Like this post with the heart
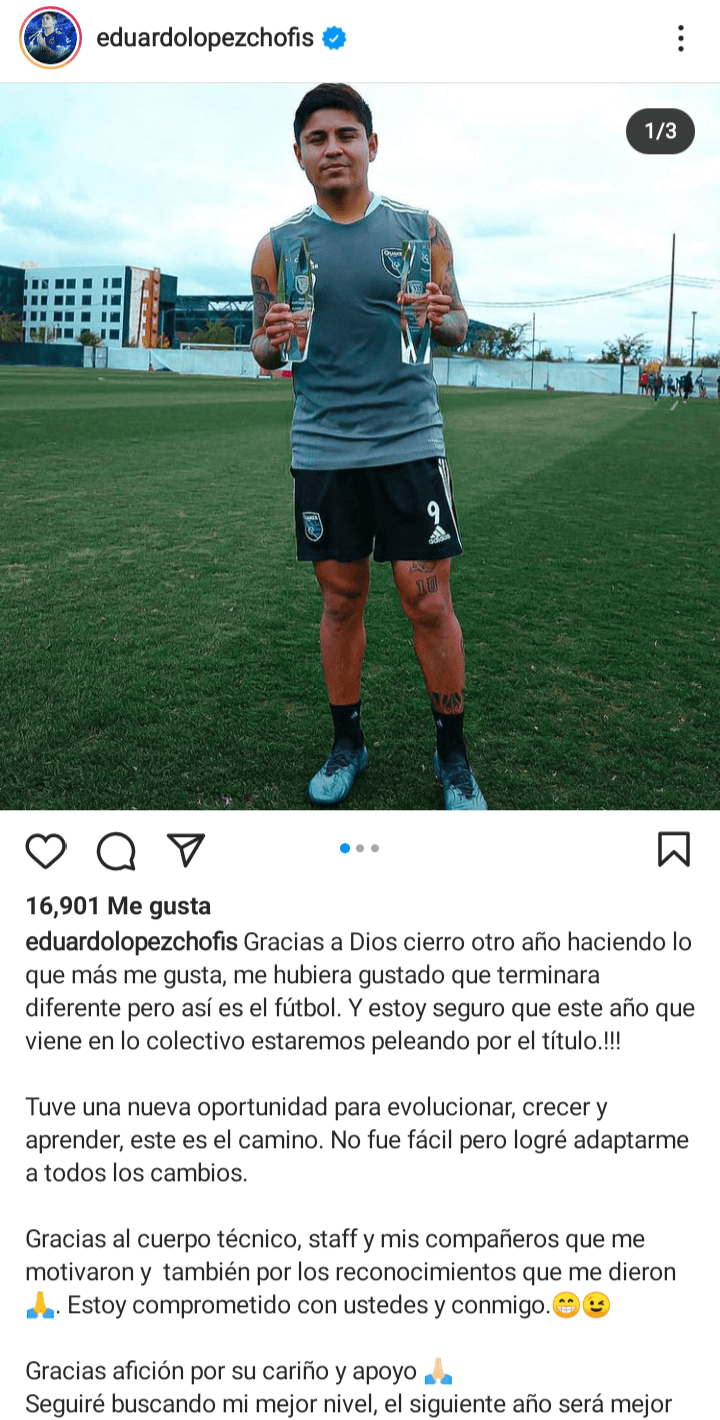Viewport: 720px width, 1420px height. pyautogui.click(x=45, y=850)
